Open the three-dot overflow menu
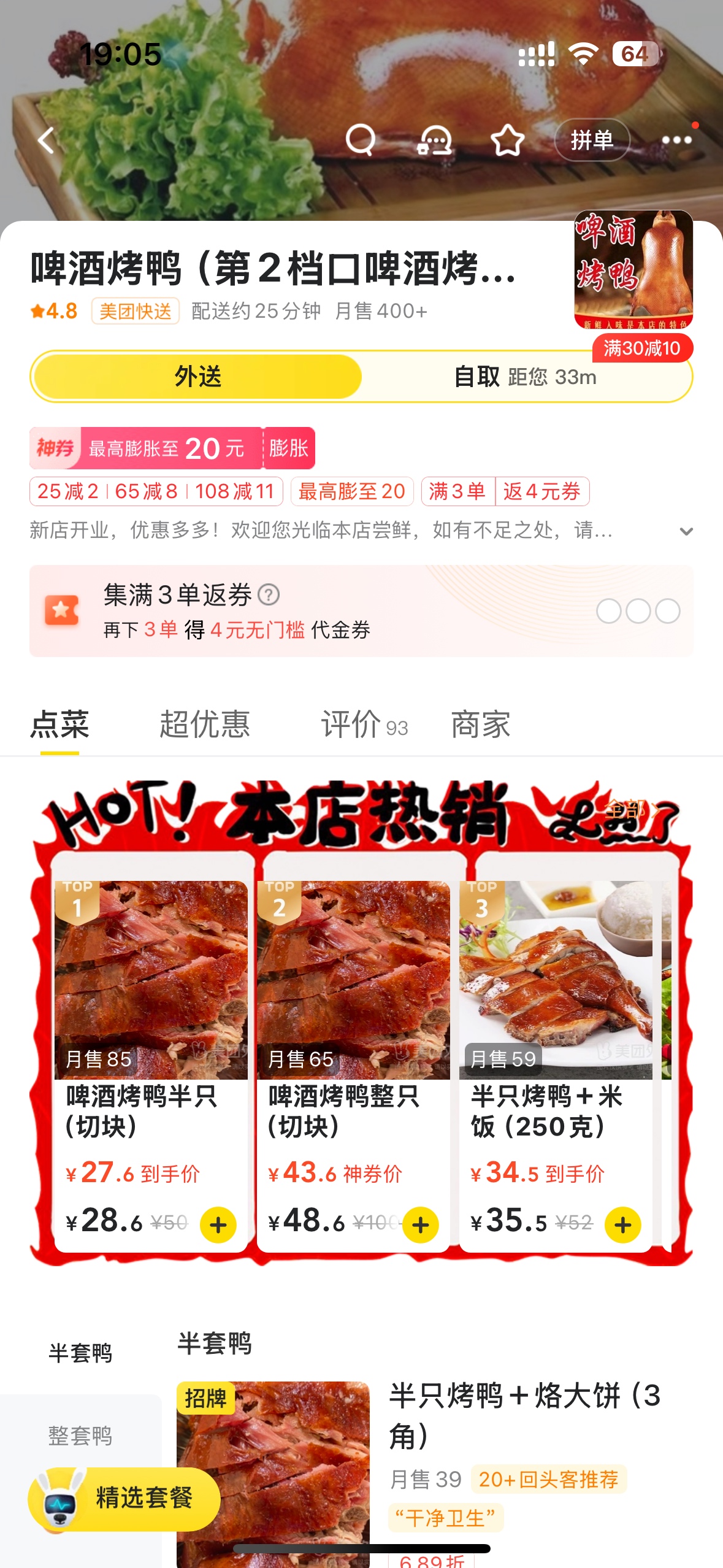Viewport: 723px width, 1568px height. (677, 140)
